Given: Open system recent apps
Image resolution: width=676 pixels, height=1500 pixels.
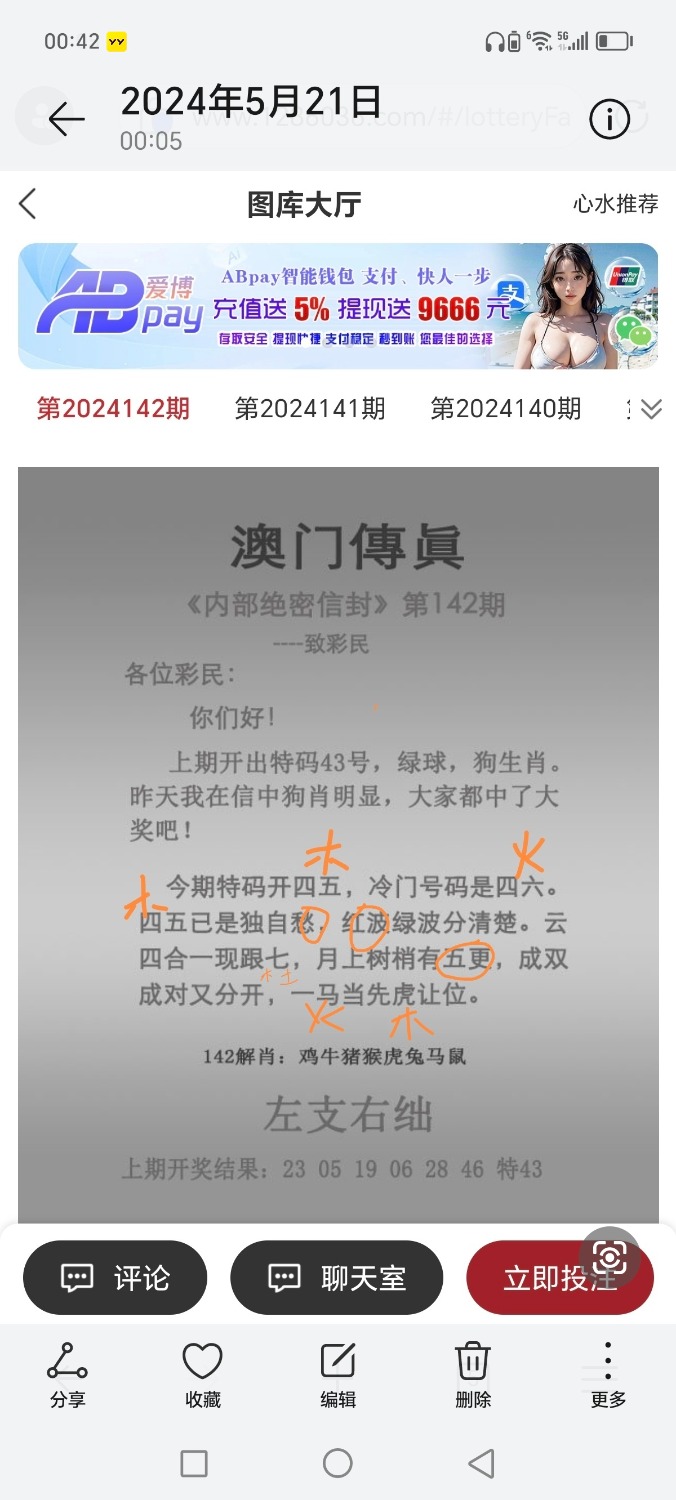Looking at the screenshot, I should tap(194, 1464).
